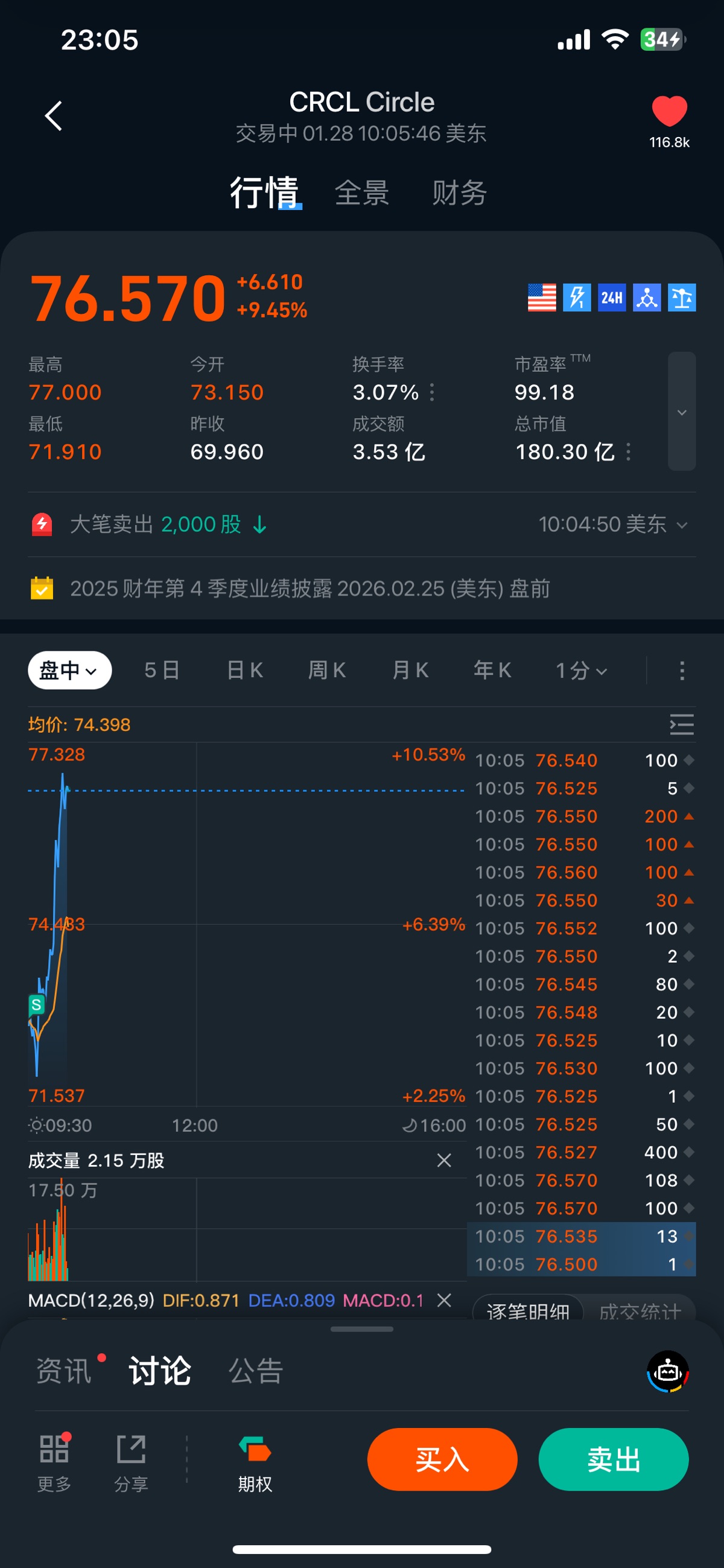Open the 盘中 chart period dropdown

click(x=69, y=670)
